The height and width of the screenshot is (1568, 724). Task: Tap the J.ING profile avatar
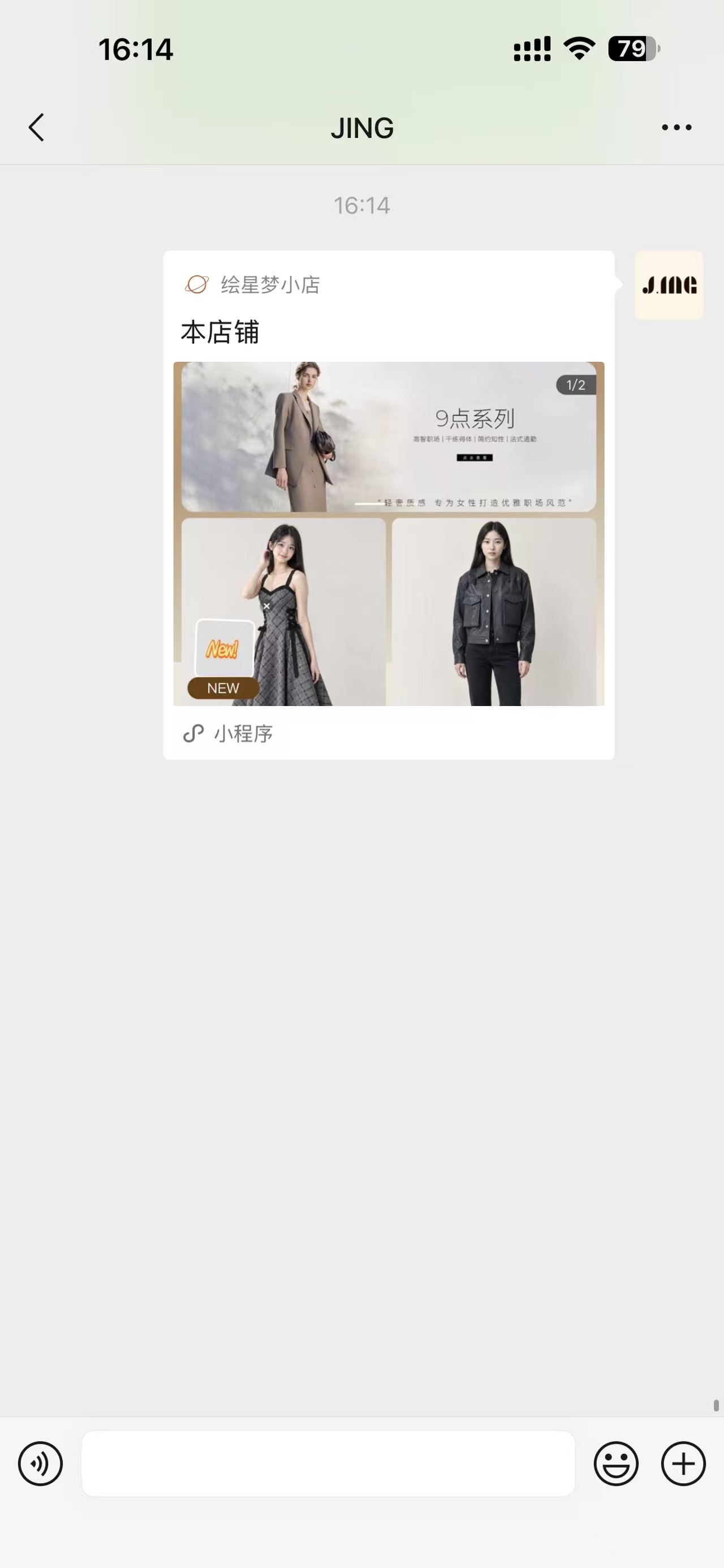[x=669, y=285]
